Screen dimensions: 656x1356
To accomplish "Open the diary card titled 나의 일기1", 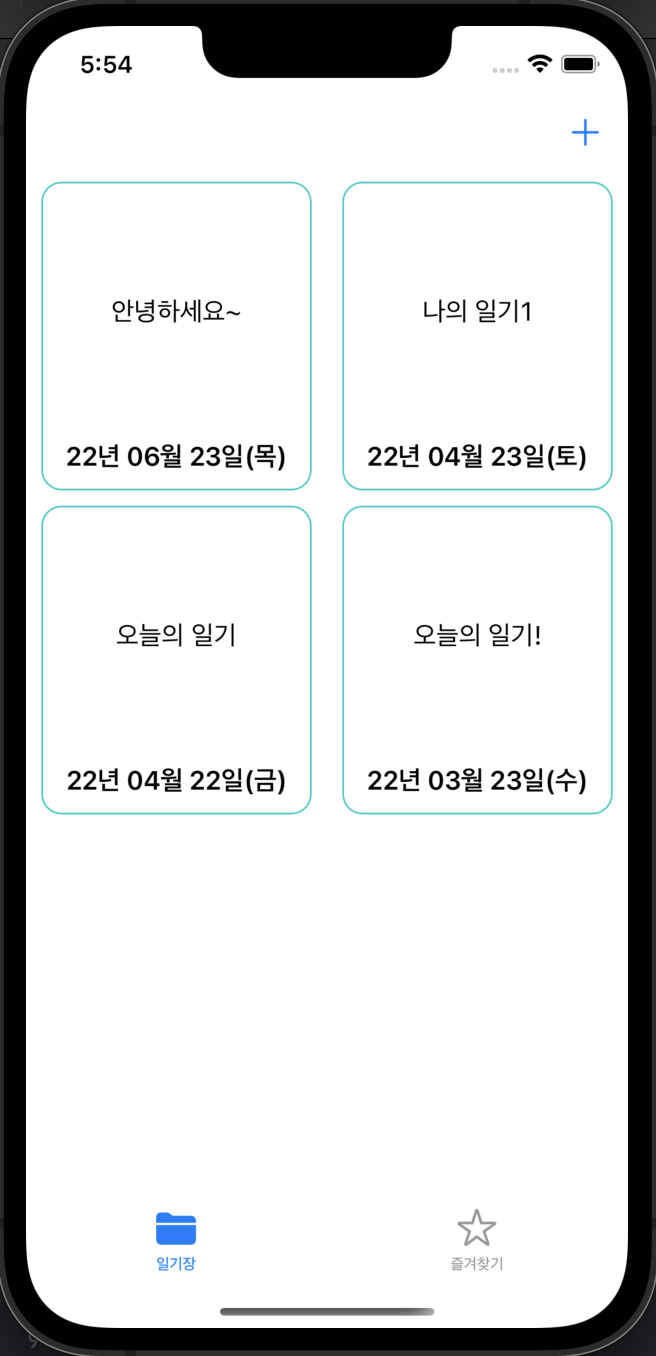I will pyautogui.click(x=477, y=336).
